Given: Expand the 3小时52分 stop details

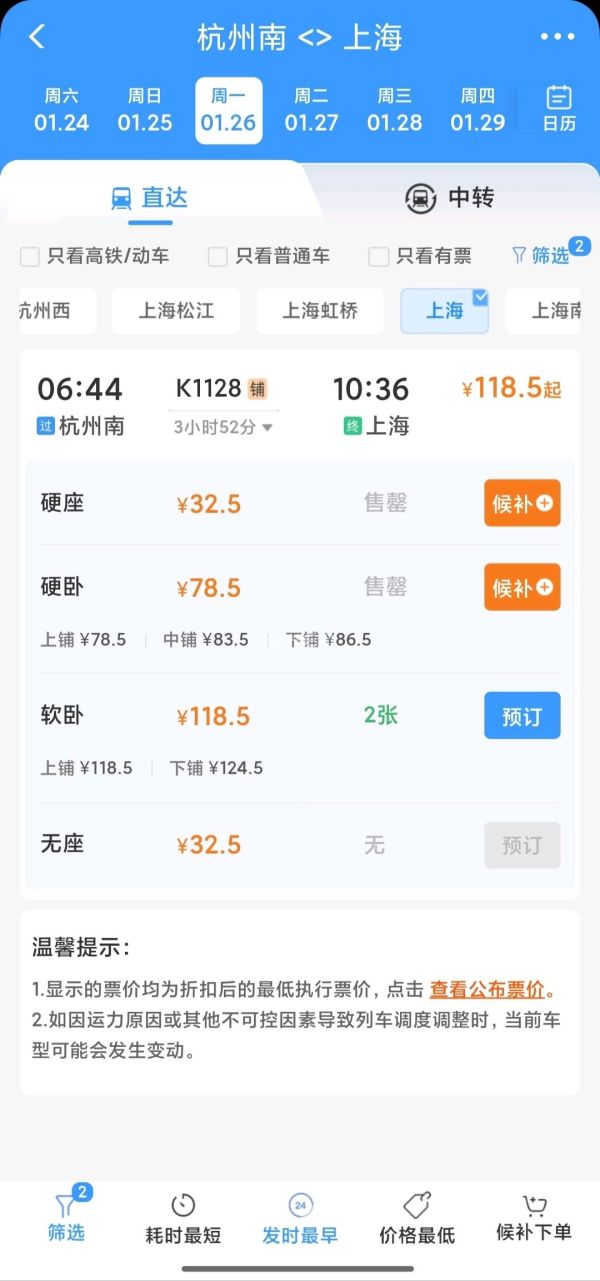Looking at the screenshot, I should point(222,427).
